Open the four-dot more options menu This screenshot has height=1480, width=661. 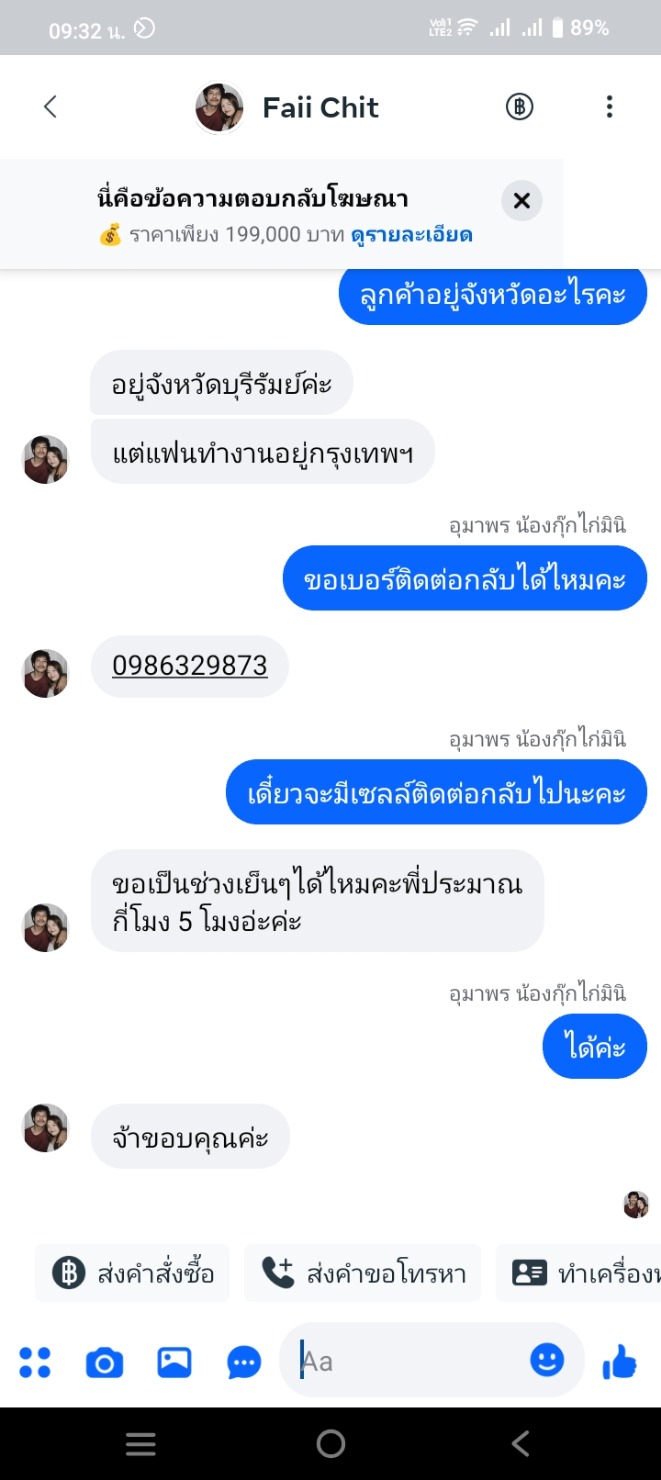tap(35, 1362)
